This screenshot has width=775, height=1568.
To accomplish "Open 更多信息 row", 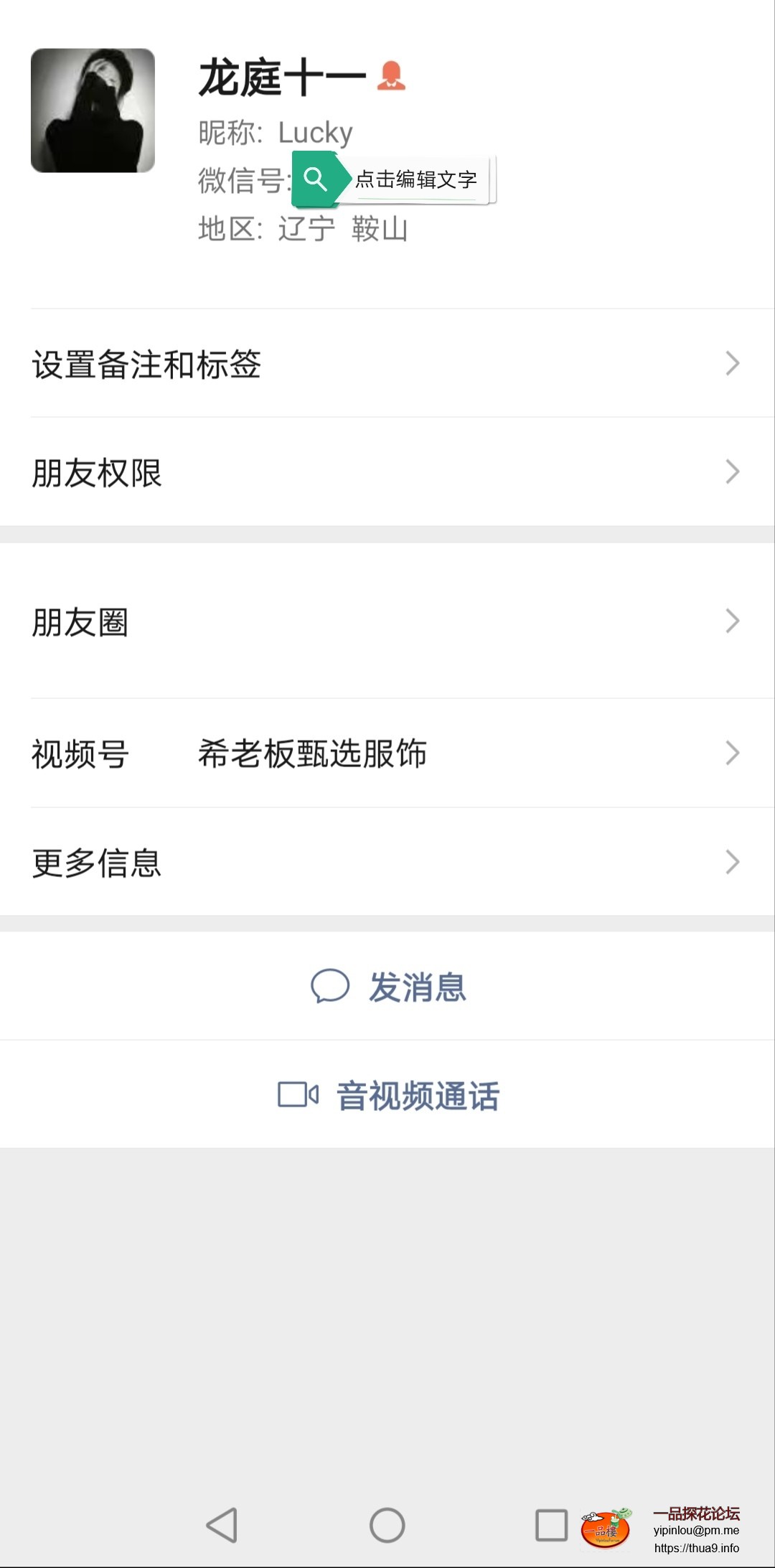I will pyautogui.click(x=387, y=862).
